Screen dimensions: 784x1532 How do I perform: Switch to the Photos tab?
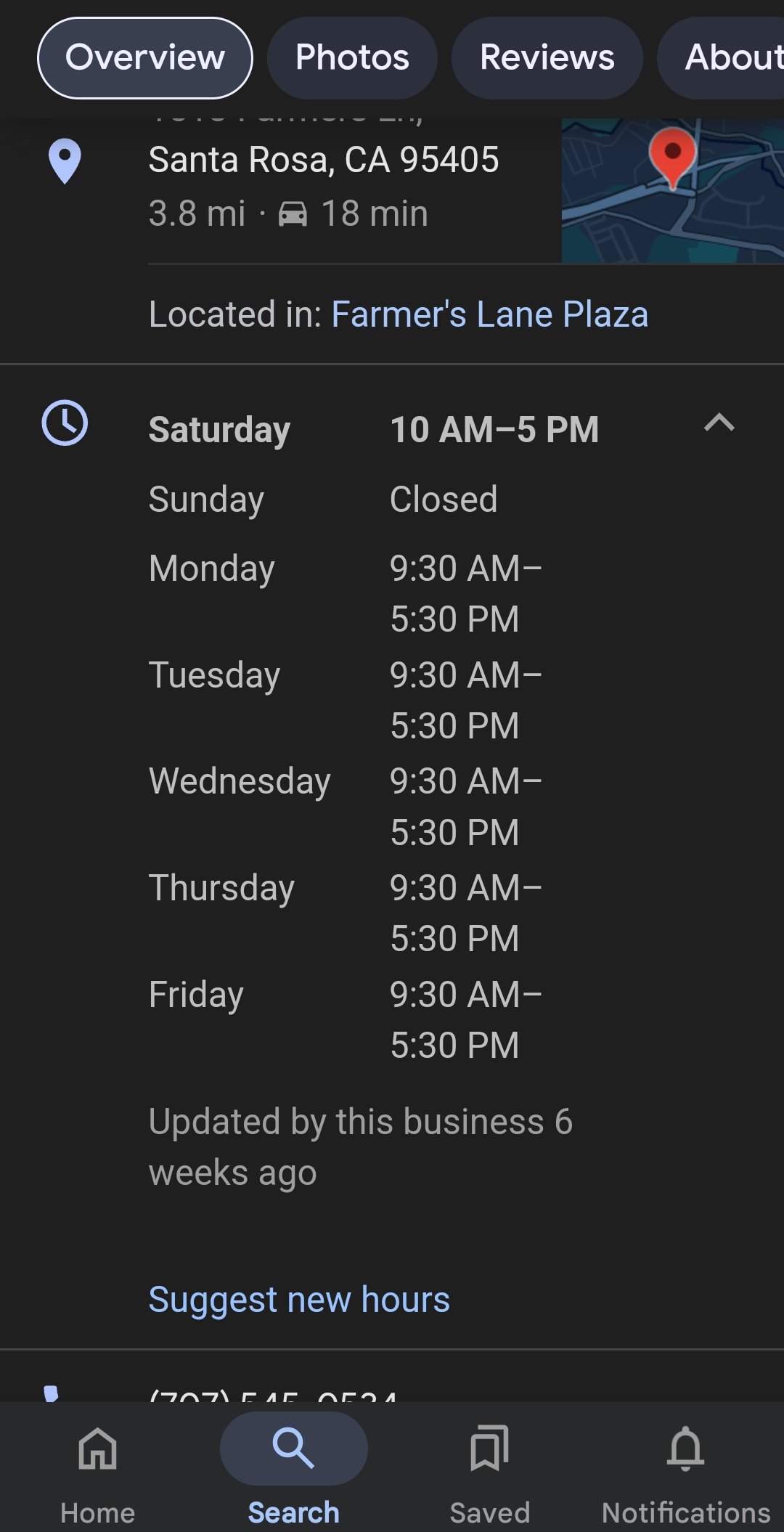coord(352,58)
